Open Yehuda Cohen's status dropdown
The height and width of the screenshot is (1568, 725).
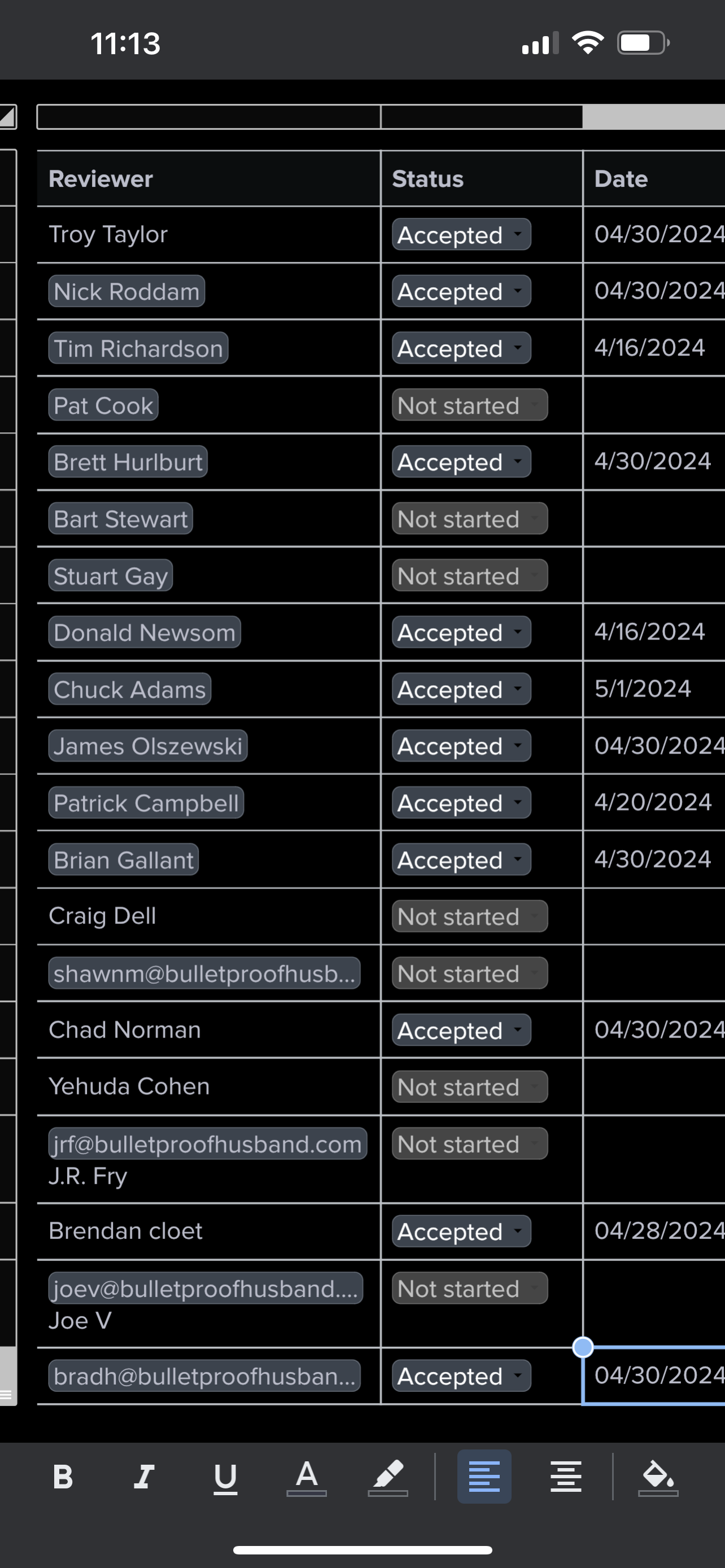coord(469,1087)
